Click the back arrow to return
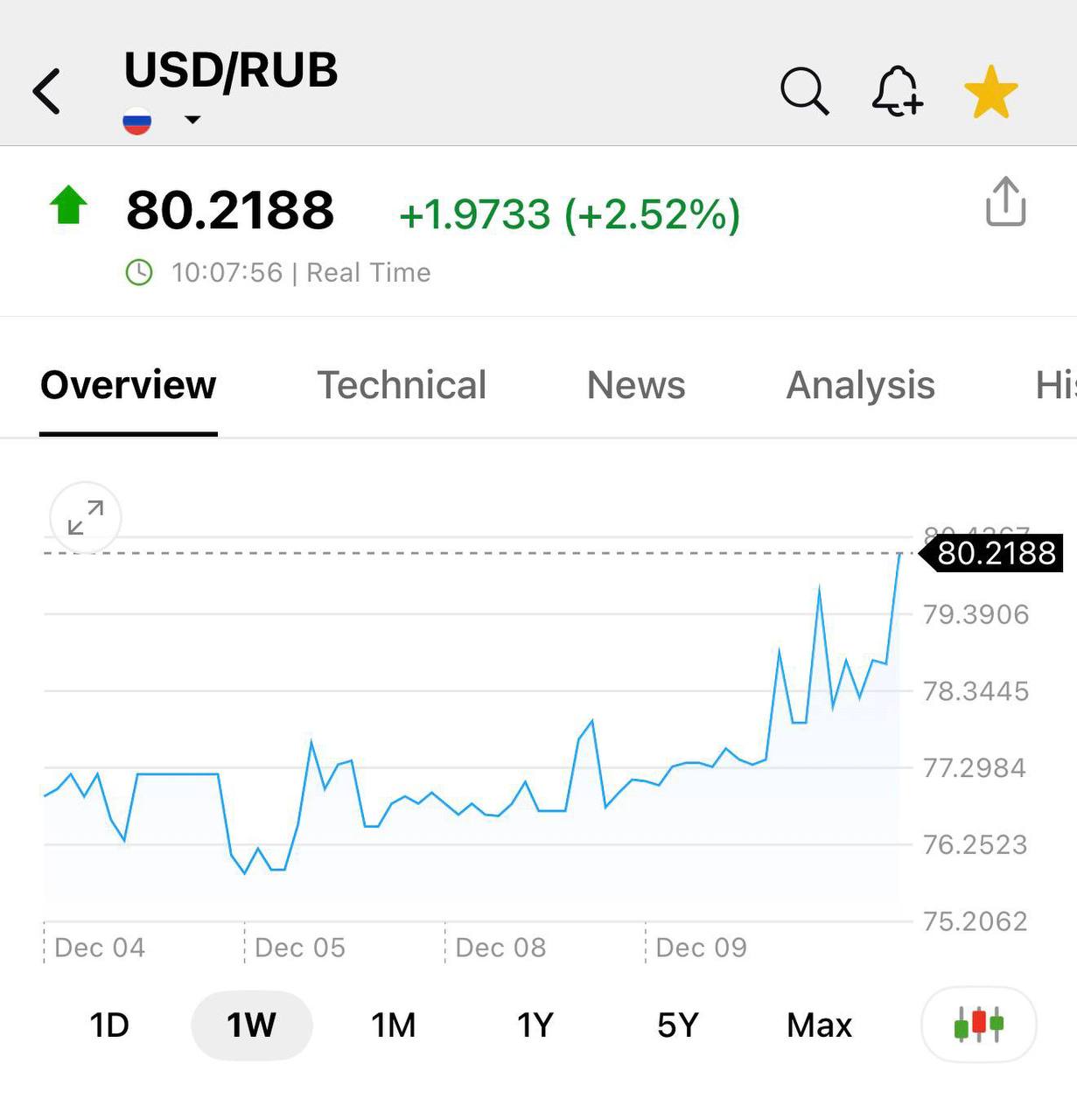This screenshot has width=1077, height=1120. point(48,90)
